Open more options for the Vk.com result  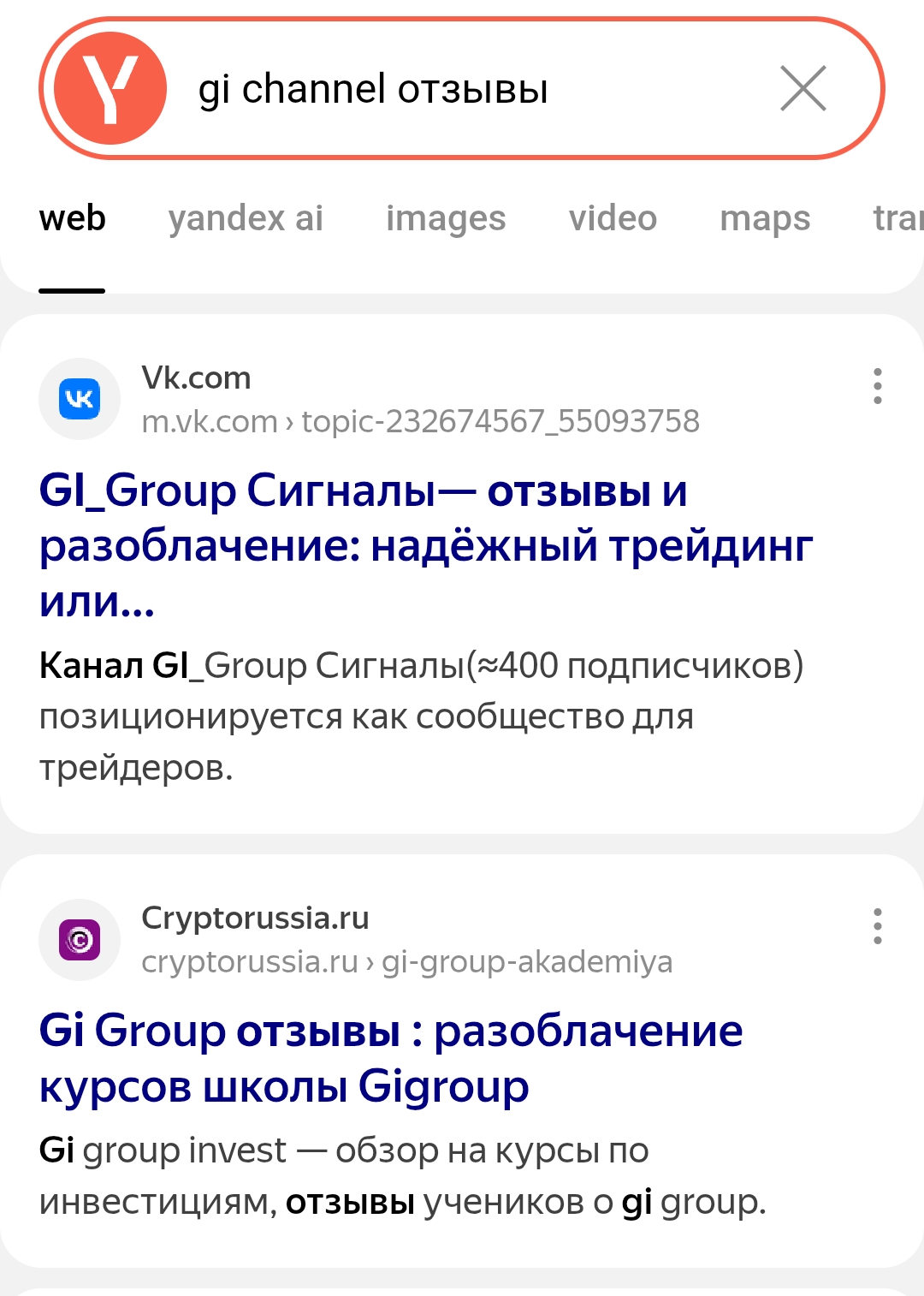(877, 386)
